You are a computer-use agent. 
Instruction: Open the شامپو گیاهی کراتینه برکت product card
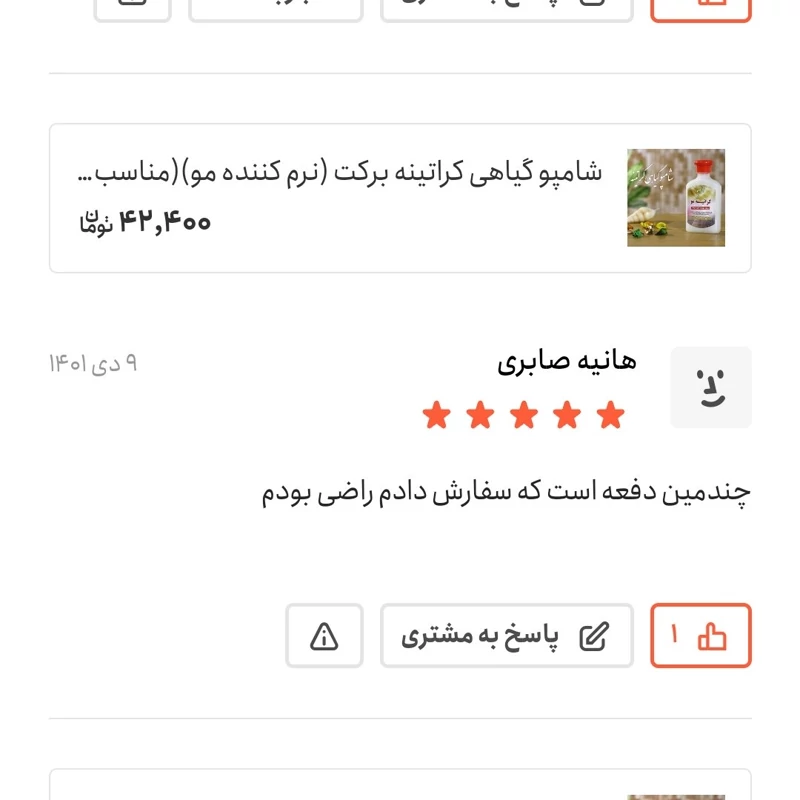click(400, 198)
